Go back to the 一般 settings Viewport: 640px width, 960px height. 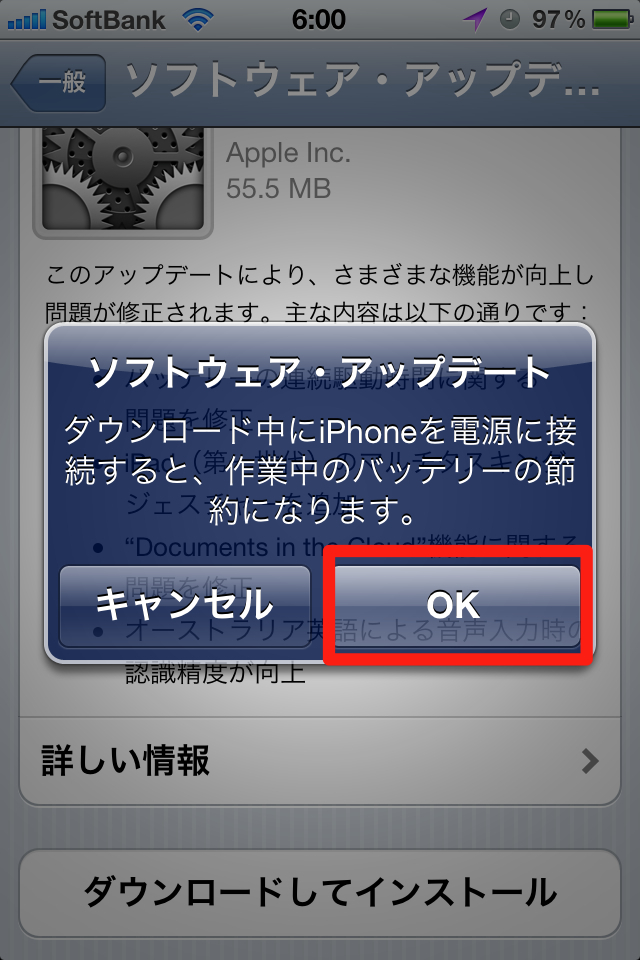(58, 83)
